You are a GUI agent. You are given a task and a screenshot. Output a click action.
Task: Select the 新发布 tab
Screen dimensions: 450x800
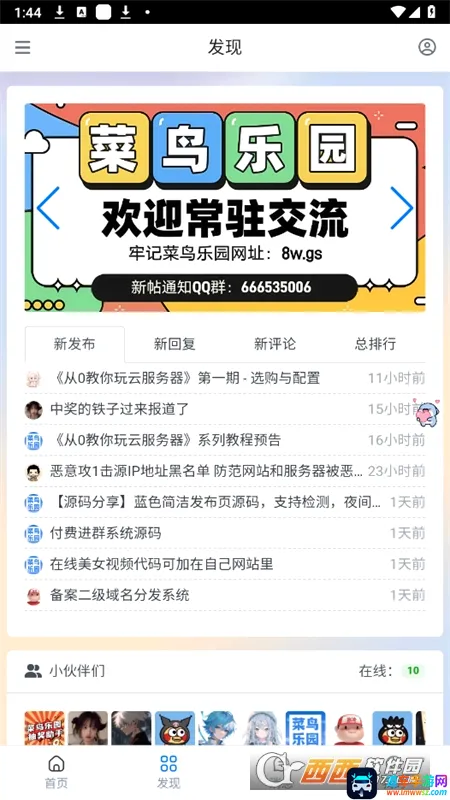tap(74, 344)
